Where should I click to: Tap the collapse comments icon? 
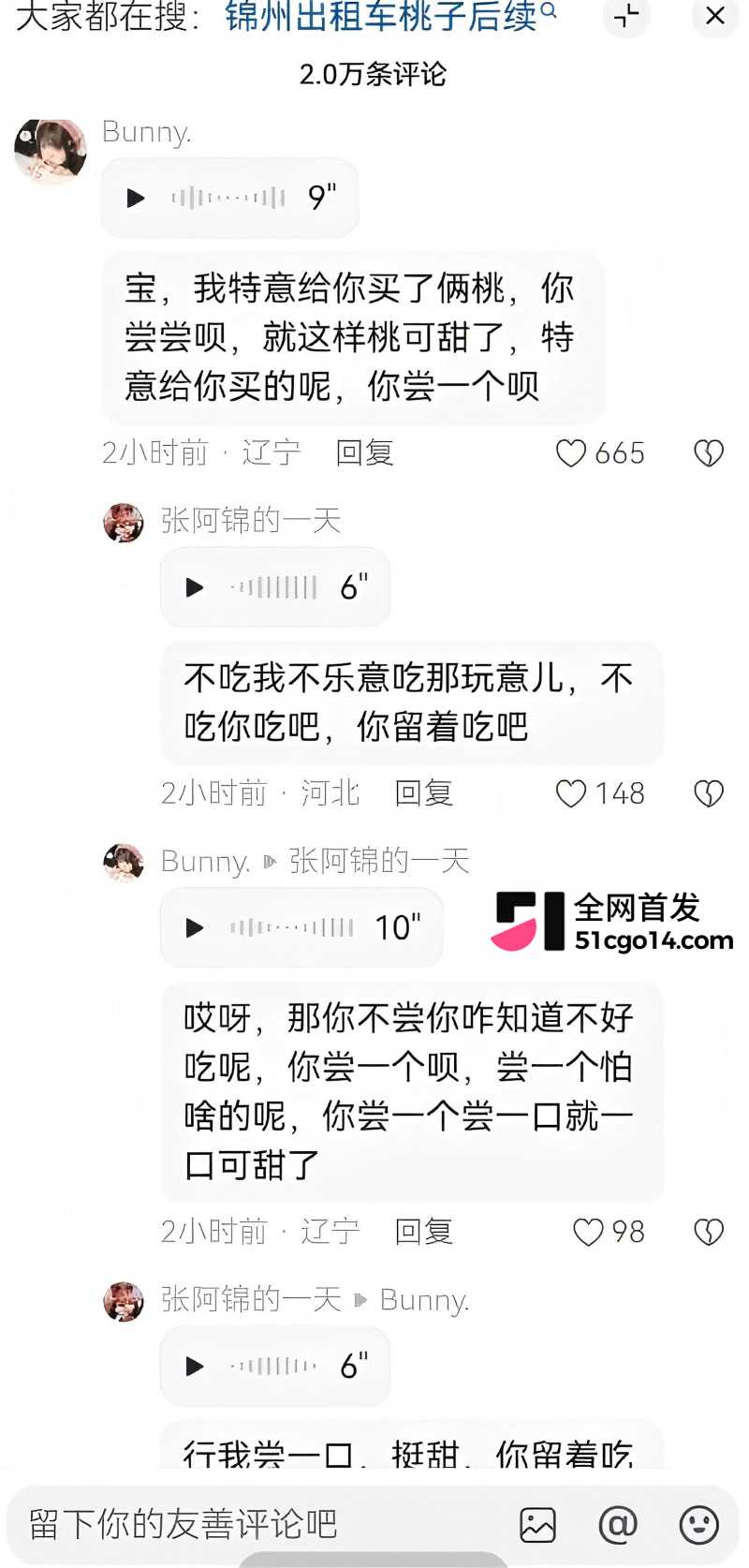[x=626, y=16]
